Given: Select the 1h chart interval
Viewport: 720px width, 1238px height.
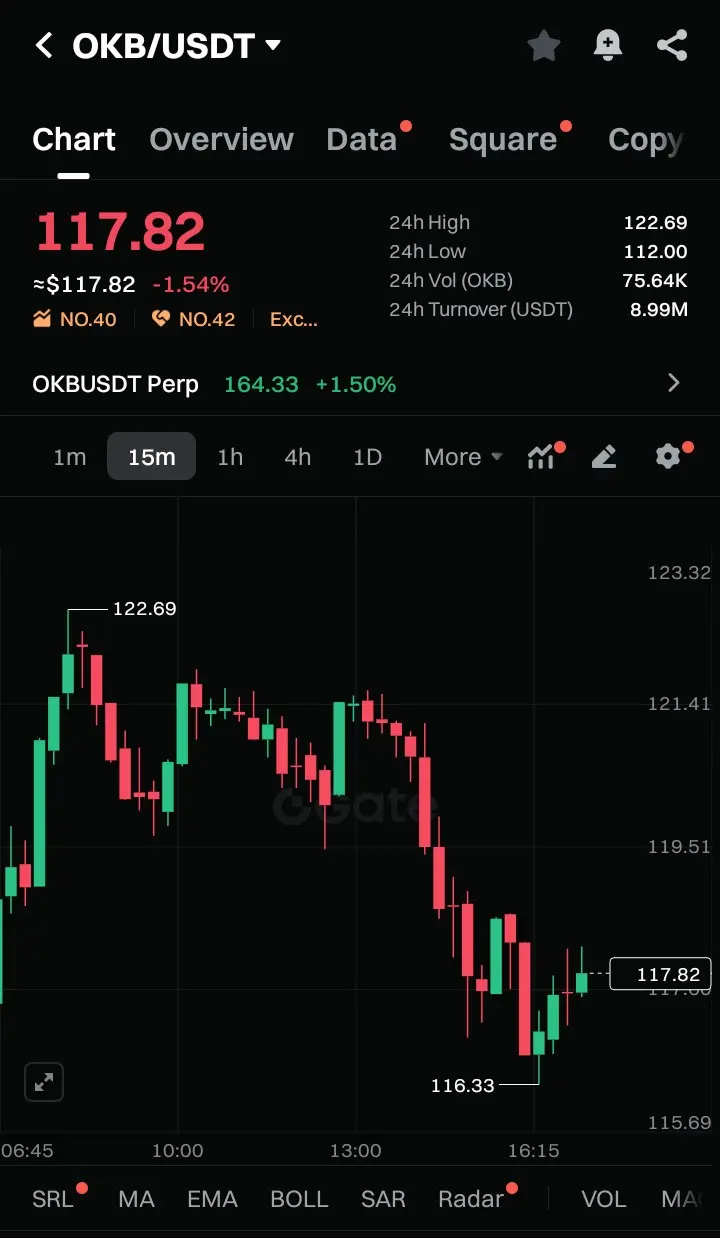Looking at the screenshot, I should coord(230,457).
